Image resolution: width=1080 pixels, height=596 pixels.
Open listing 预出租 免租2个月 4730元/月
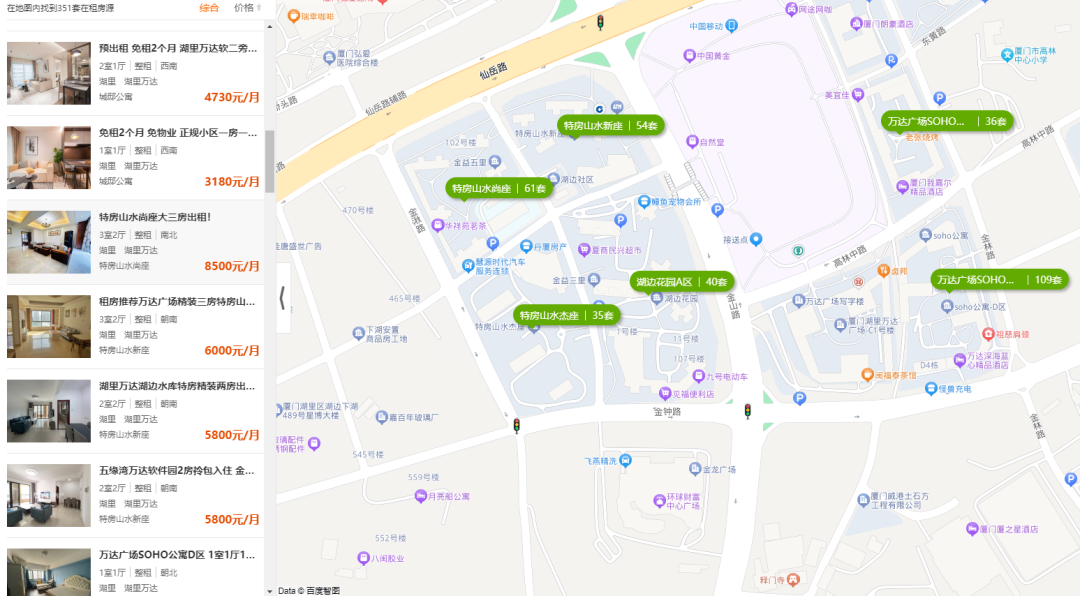177,48
